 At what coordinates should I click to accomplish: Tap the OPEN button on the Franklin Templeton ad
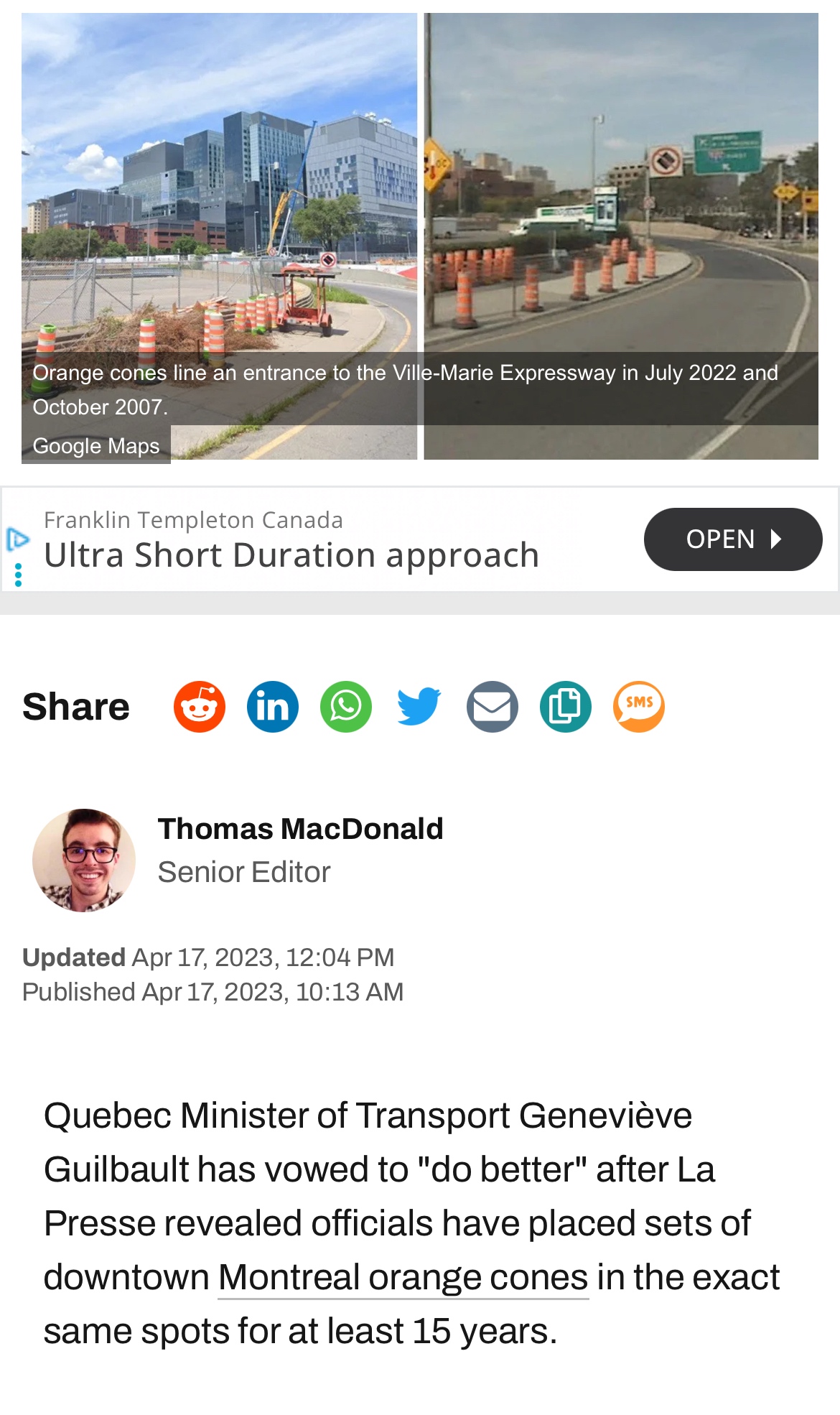click(732, 539)
